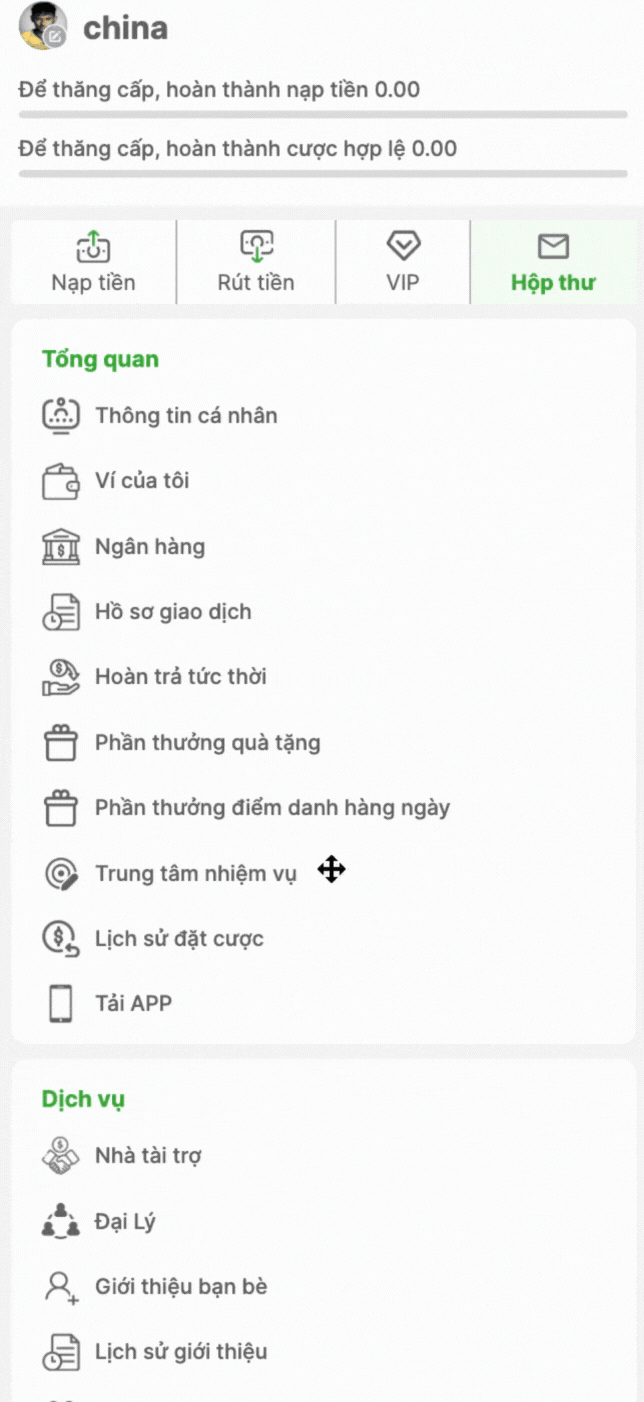Open Trung tâm nhiệm vụ
The image size is (644, 1402).
(x=196, y=874)
